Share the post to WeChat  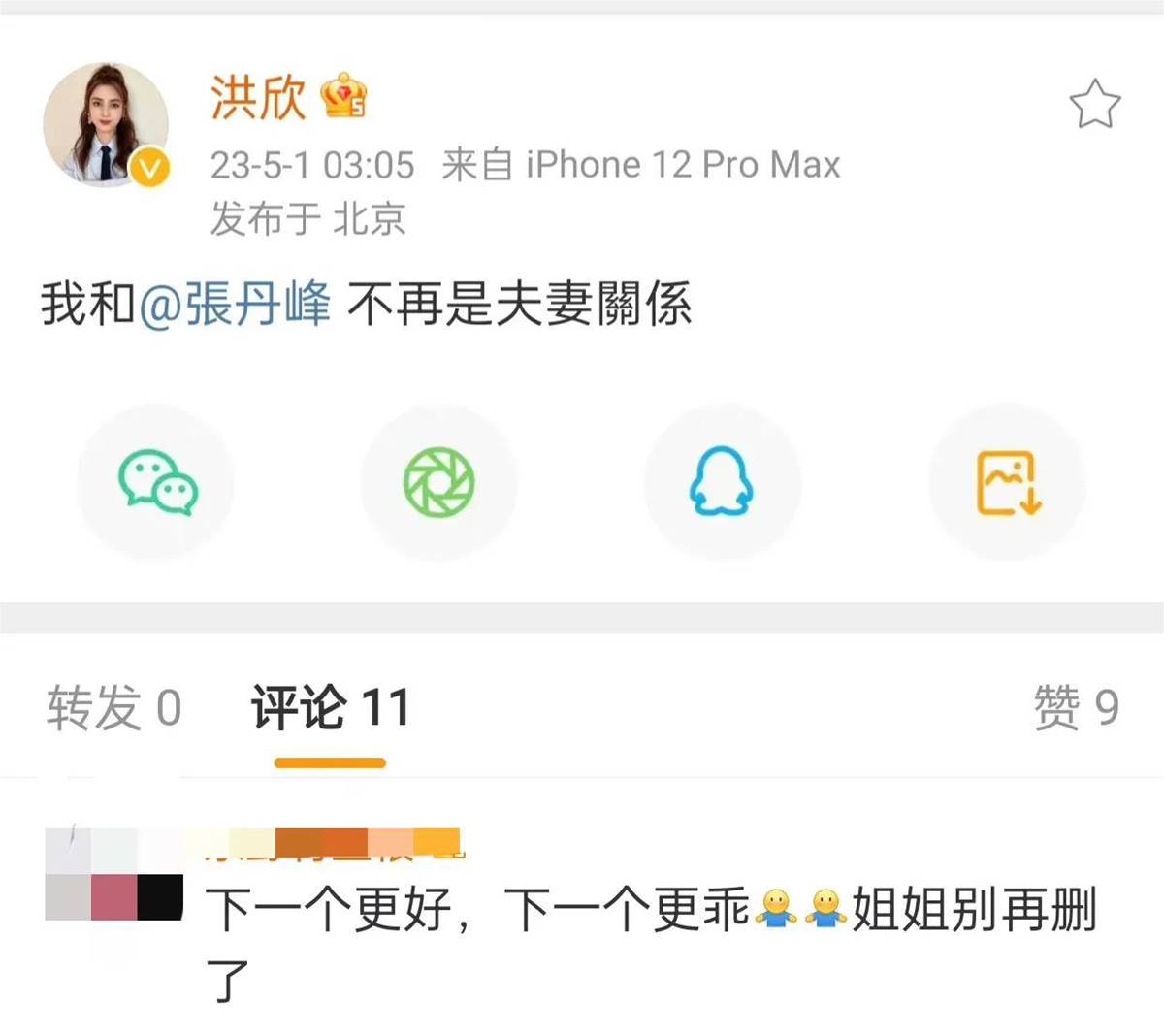(x=157, y=482)
